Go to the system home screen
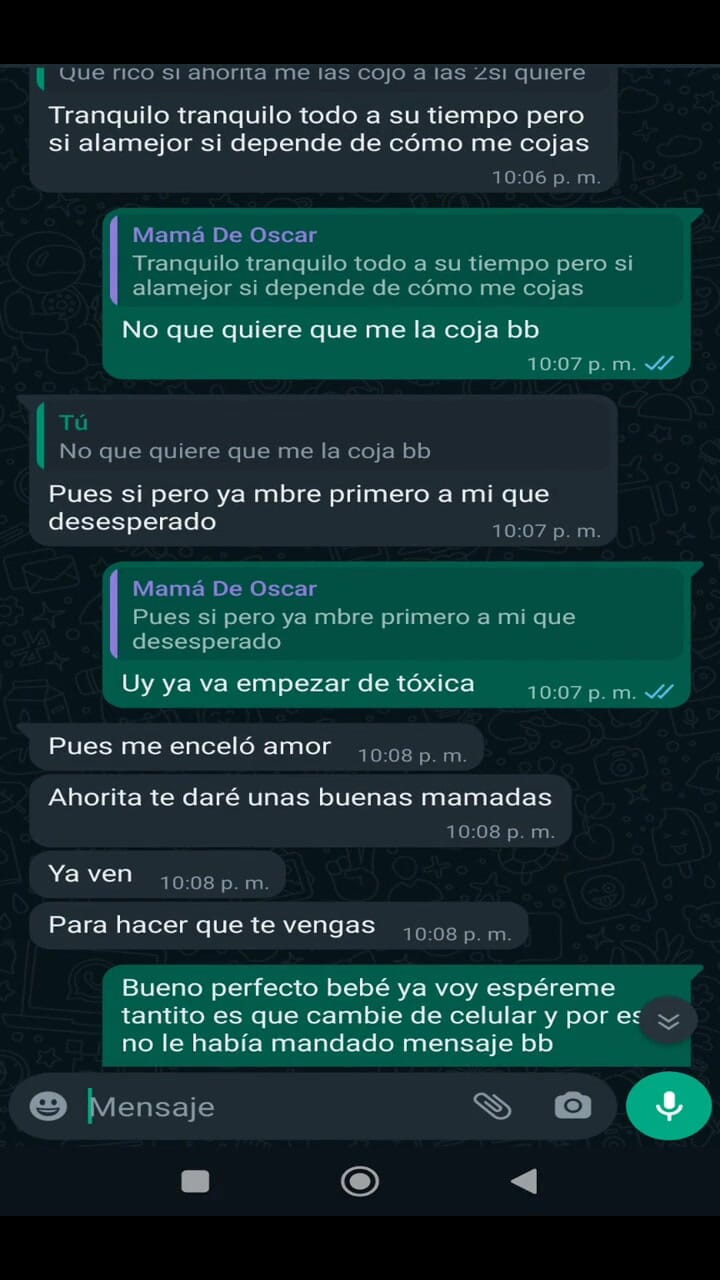Image resolution: width=720 pixels, height=1280 pixels. 360,1181
